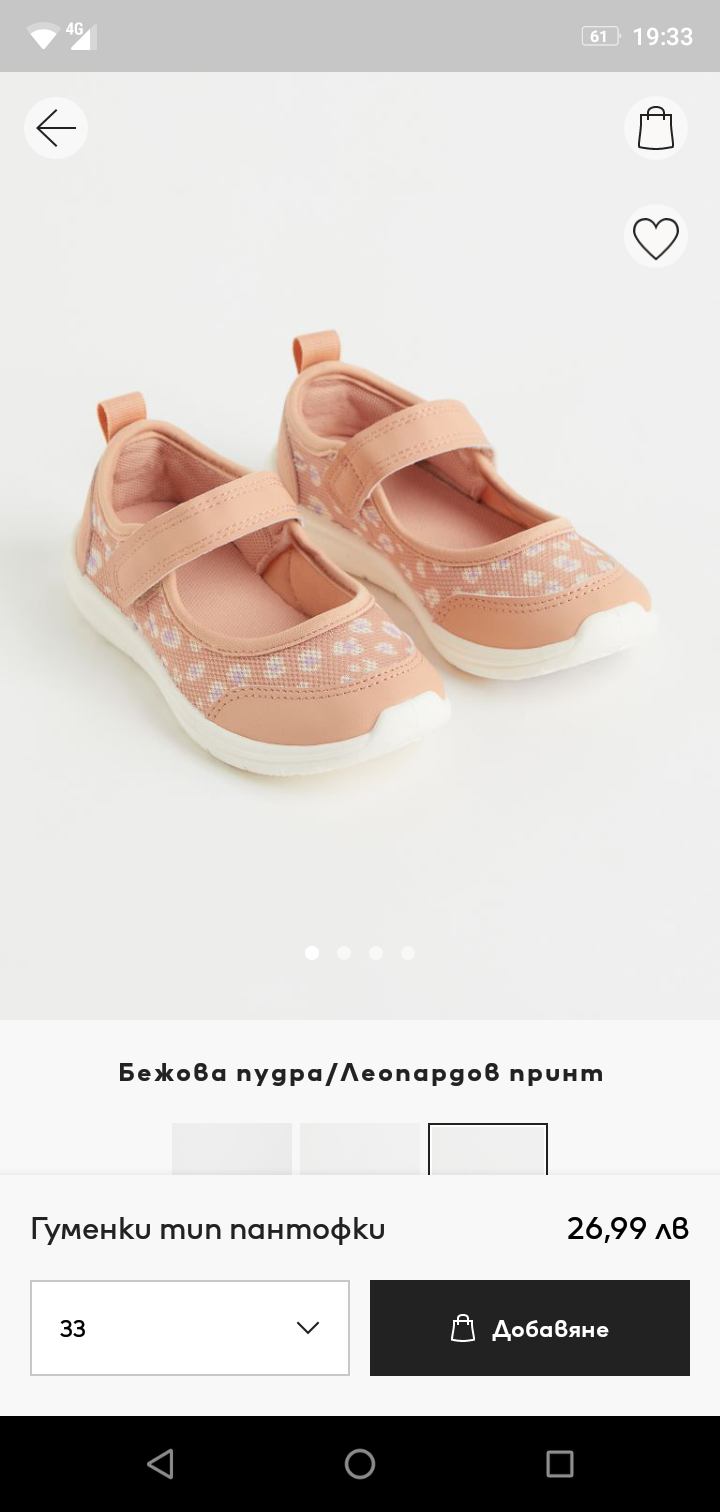Tap the Добавяне button
This screenshot has width=720, height=1512.
530,1328
